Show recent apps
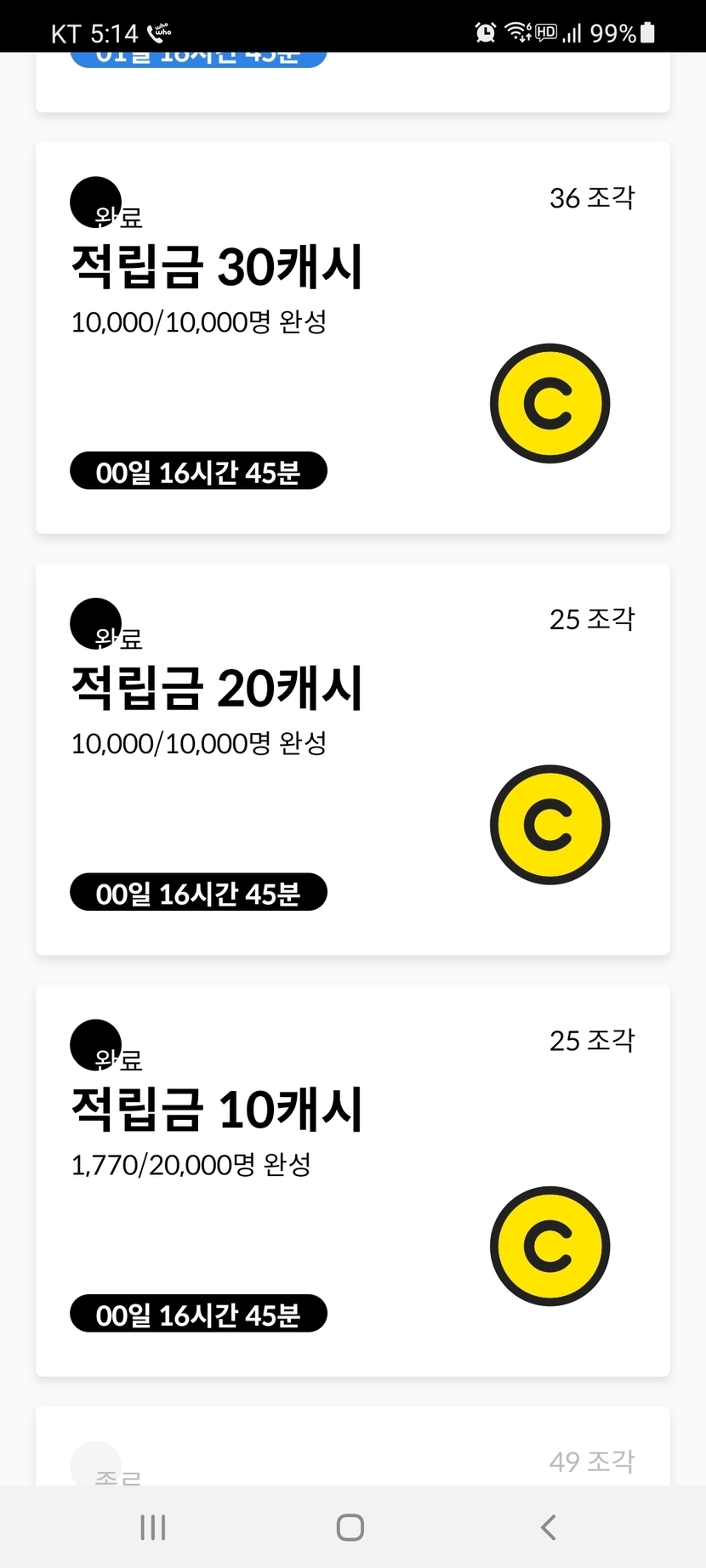The image size is (706, 1568). coord(153,1527)
